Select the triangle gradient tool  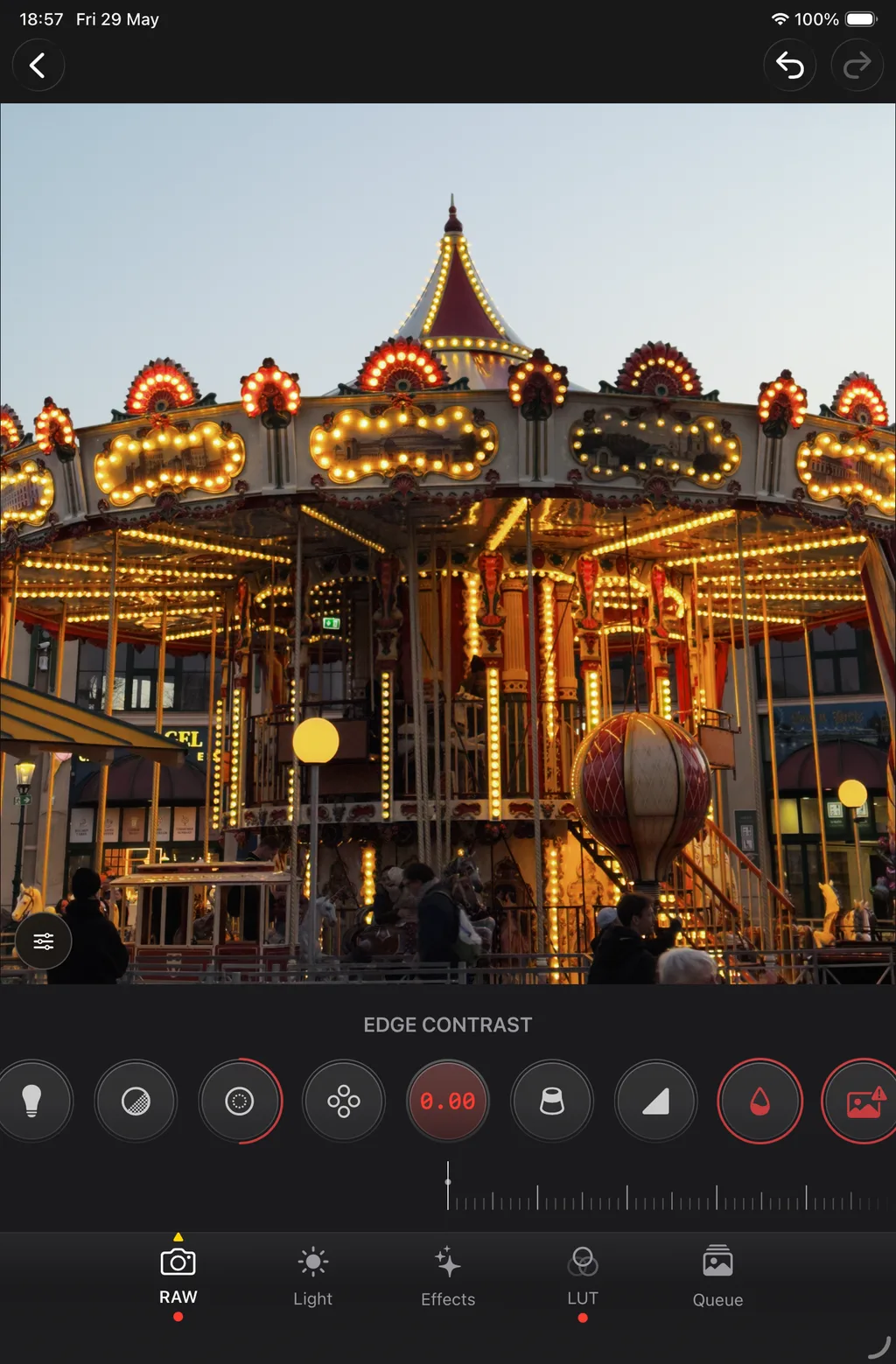point(656,1101)
